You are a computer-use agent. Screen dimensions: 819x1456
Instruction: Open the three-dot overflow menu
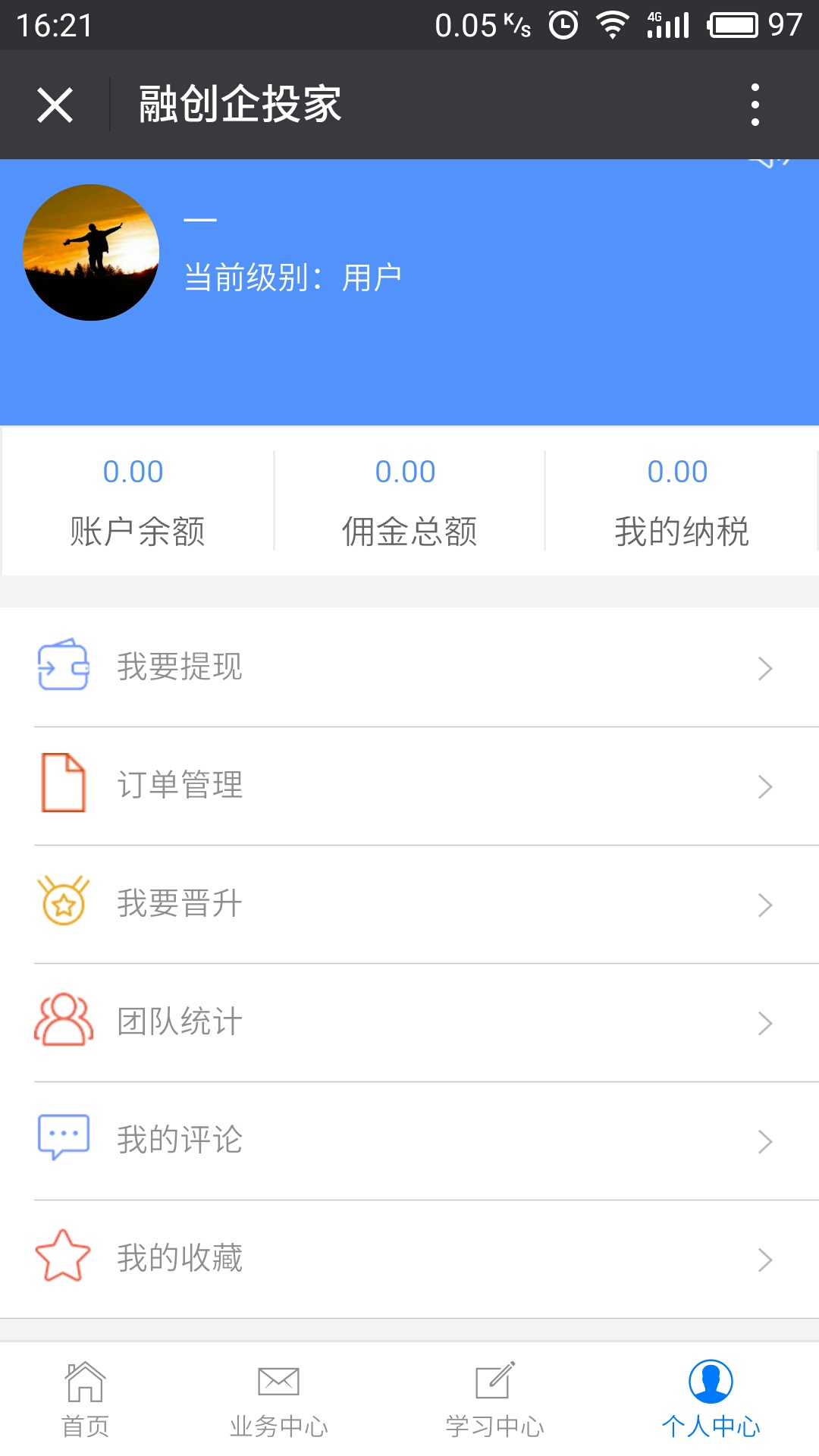tap(755, 105)
